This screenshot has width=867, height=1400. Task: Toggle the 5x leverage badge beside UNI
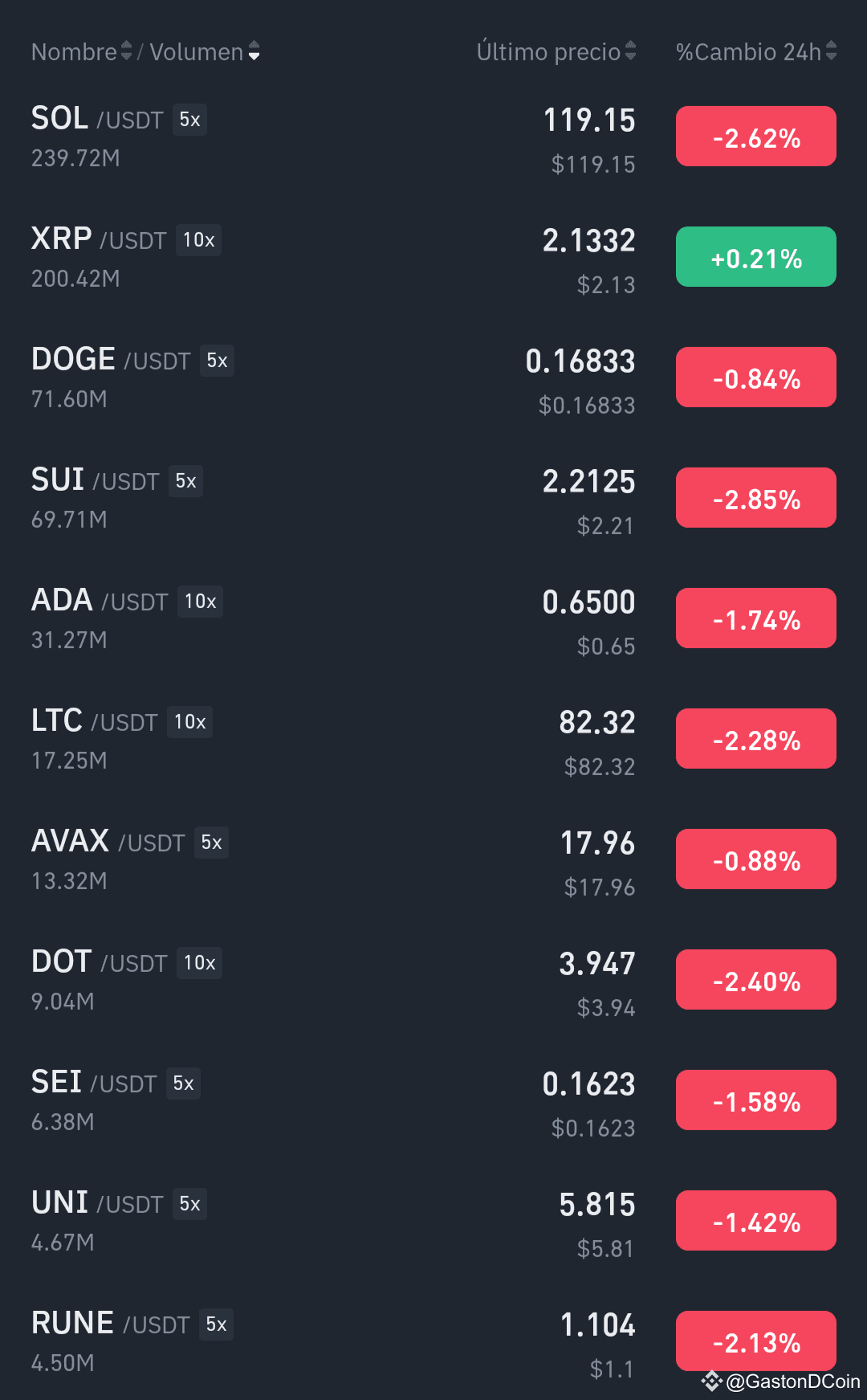189,1204
